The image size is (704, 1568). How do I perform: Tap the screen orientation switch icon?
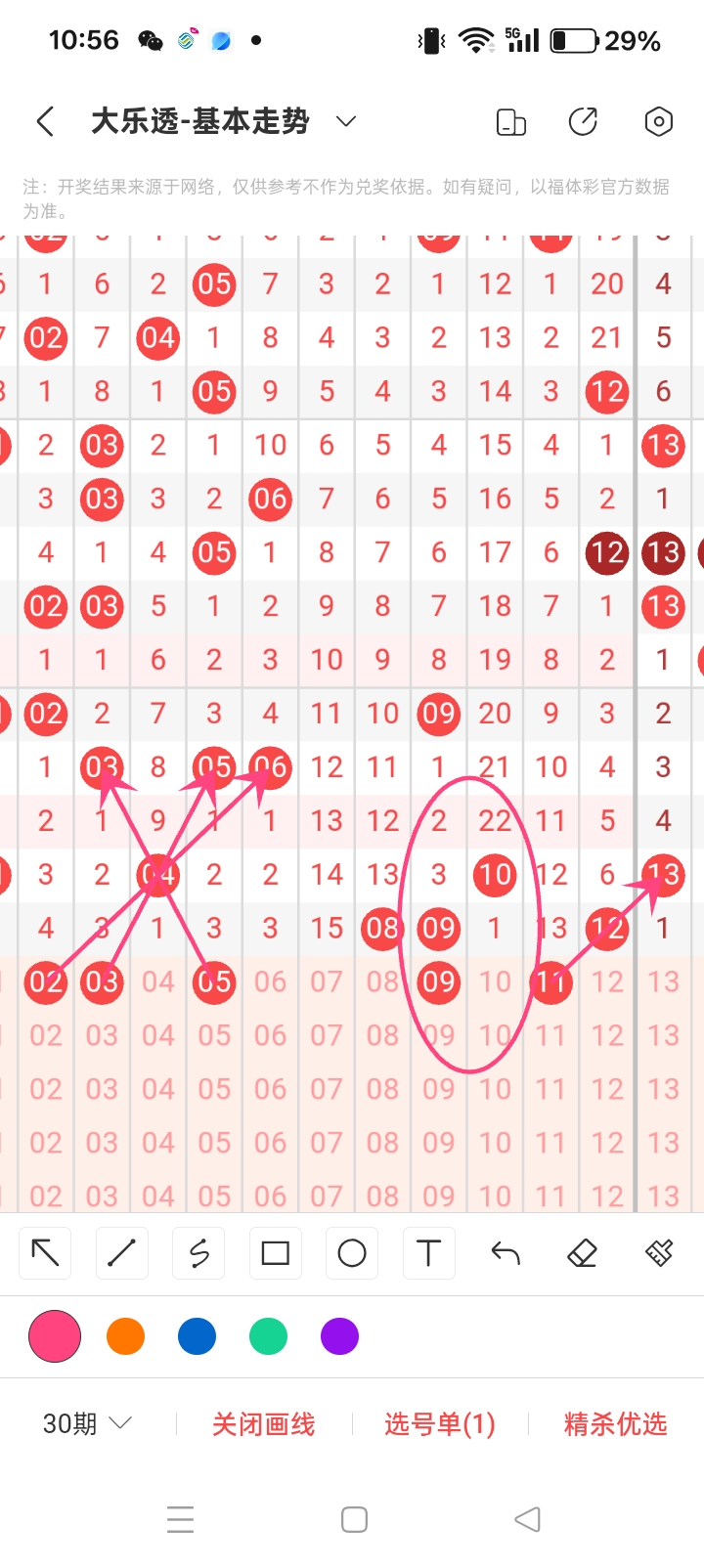tap(511, 122)
